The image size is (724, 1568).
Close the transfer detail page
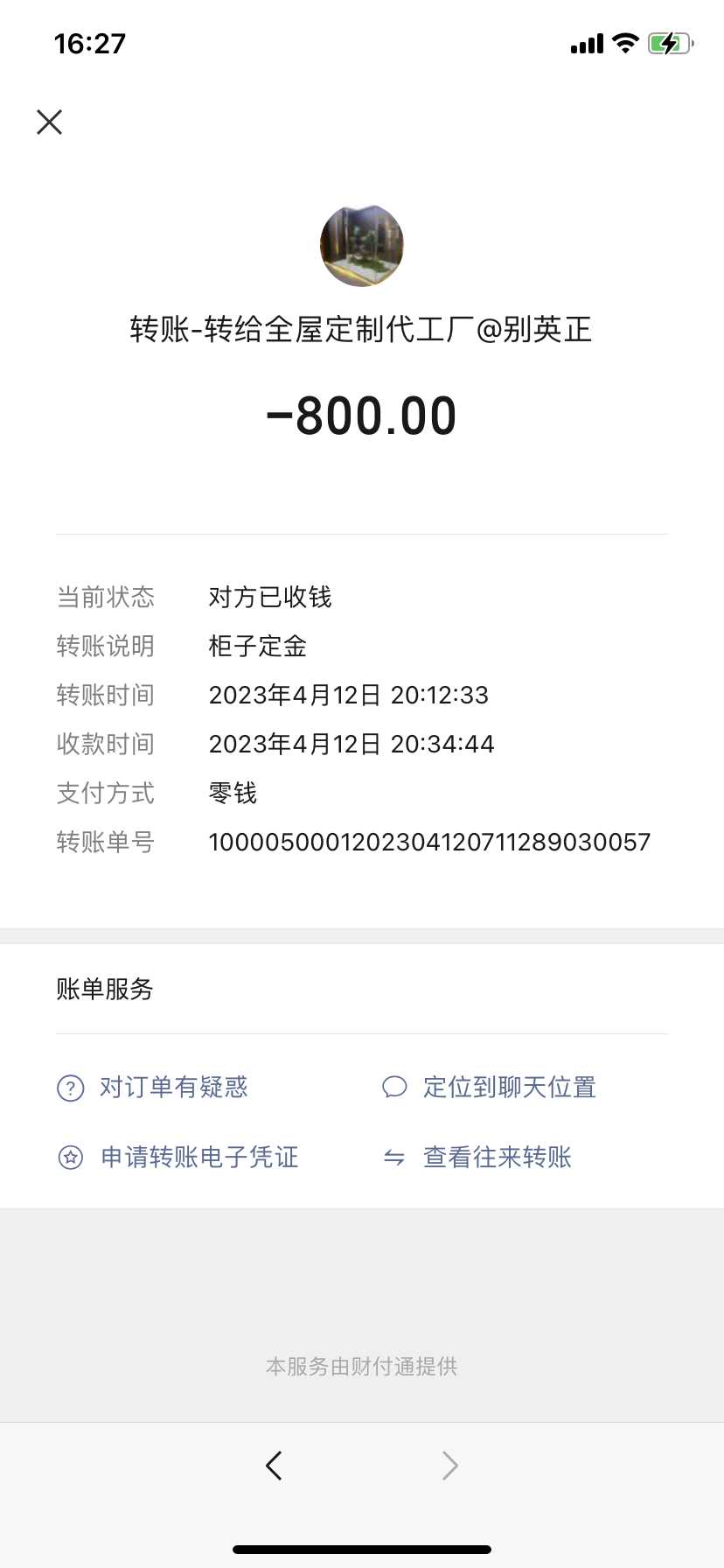pyautogui.click(x=50, y=122)
